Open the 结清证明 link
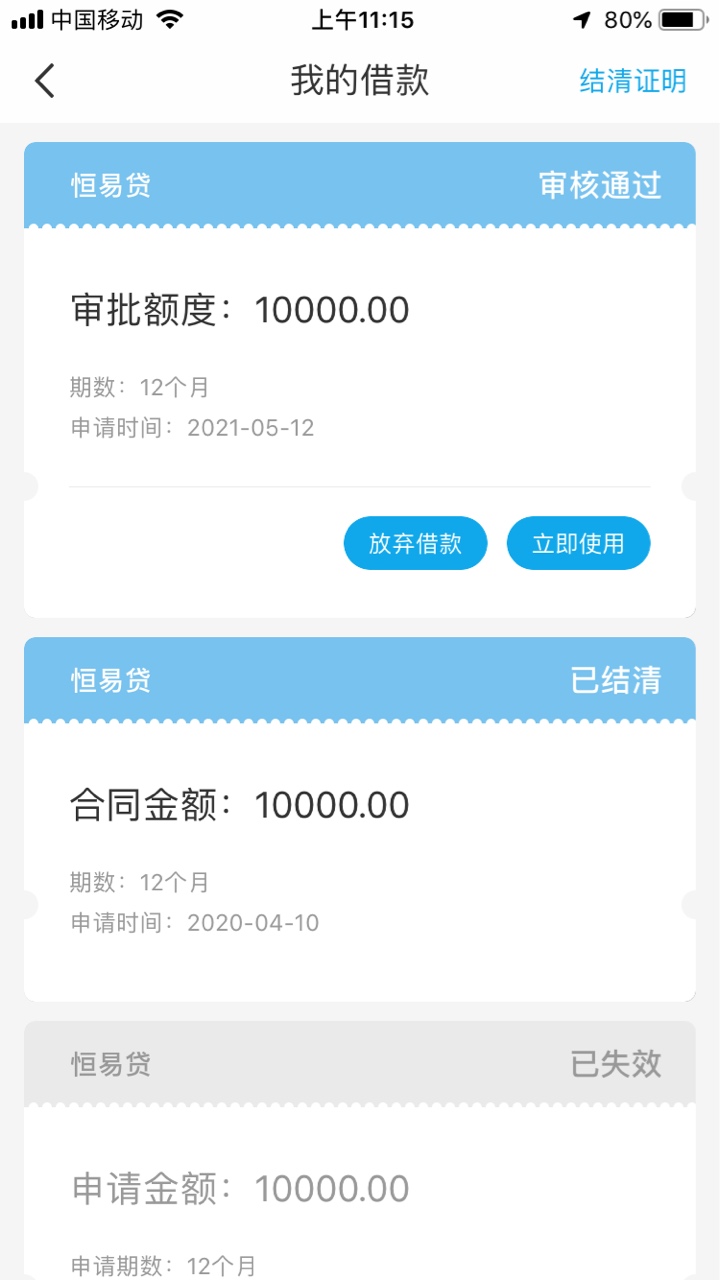The width and height of the screenshot is (720, 1280). point(633,81)
